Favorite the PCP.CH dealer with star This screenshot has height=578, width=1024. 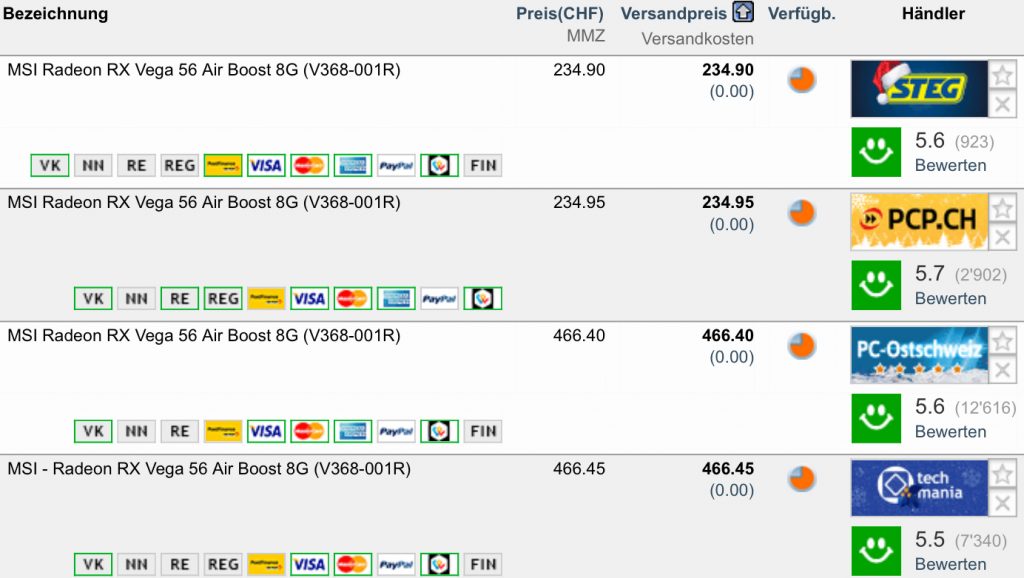point(1002,208)
